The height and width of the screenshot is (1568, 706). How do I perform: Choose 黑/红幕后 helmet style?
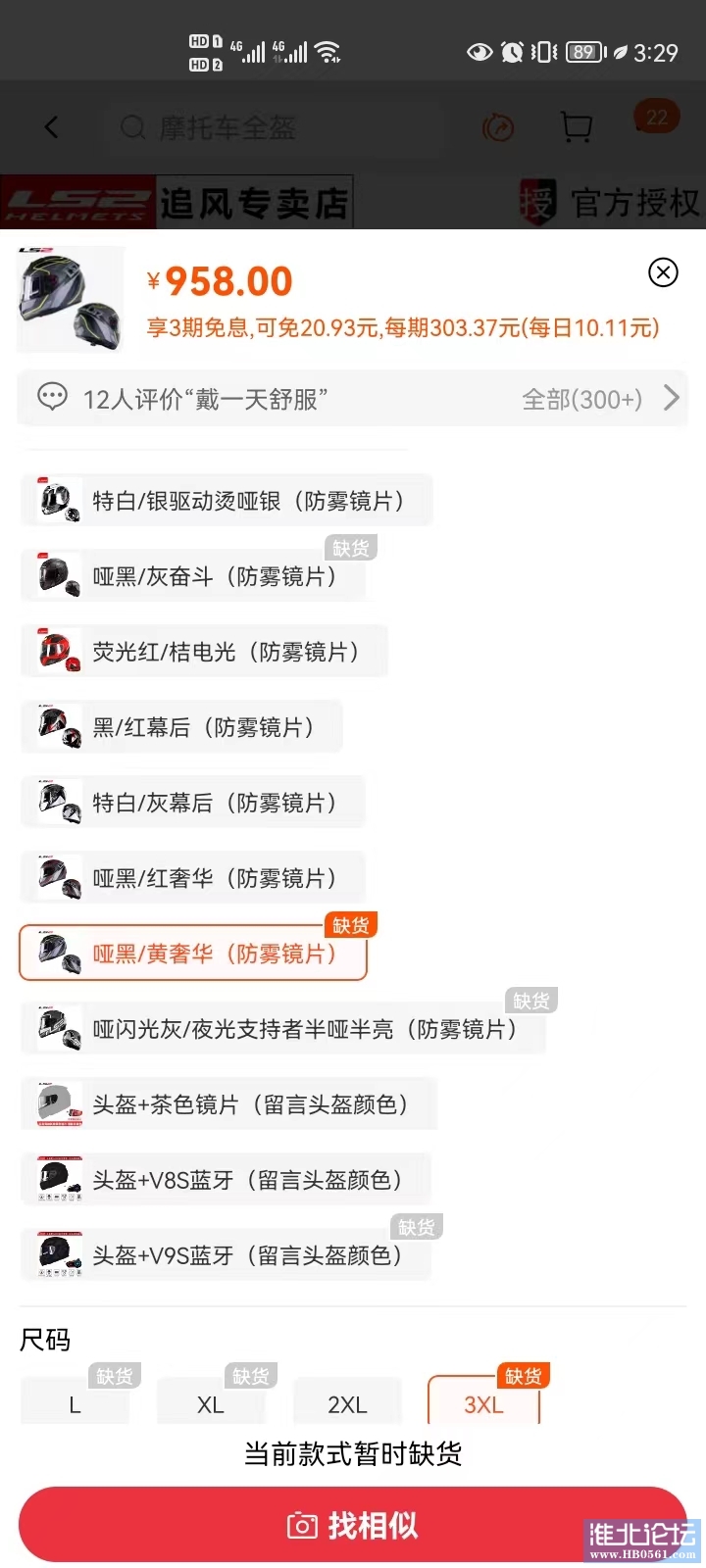(181, 727)
